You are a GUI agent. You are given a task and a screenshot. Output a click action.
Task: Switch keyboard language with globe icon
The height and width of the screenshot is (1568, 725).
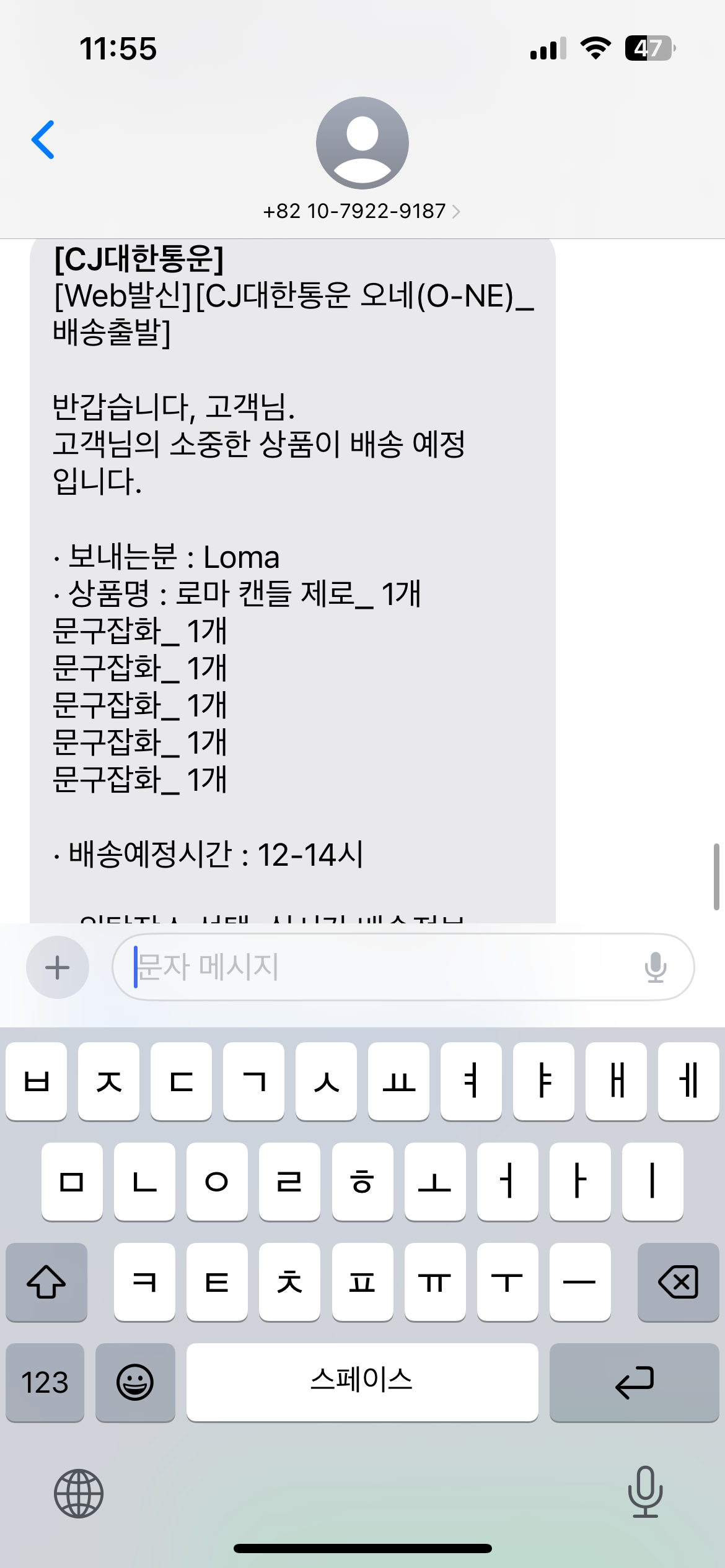(x=79, y=1494)
